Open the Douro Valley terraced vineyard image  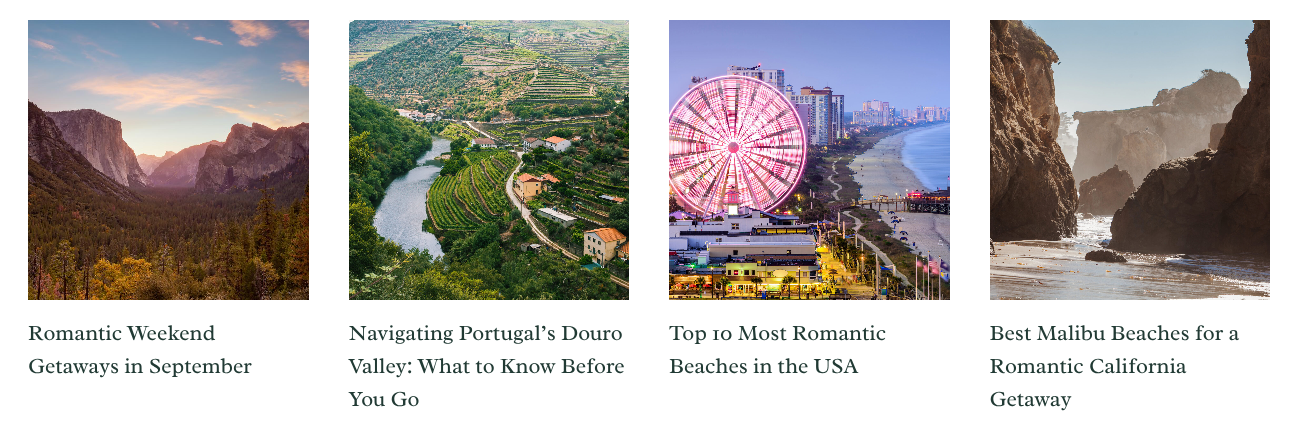coord(489,160)
